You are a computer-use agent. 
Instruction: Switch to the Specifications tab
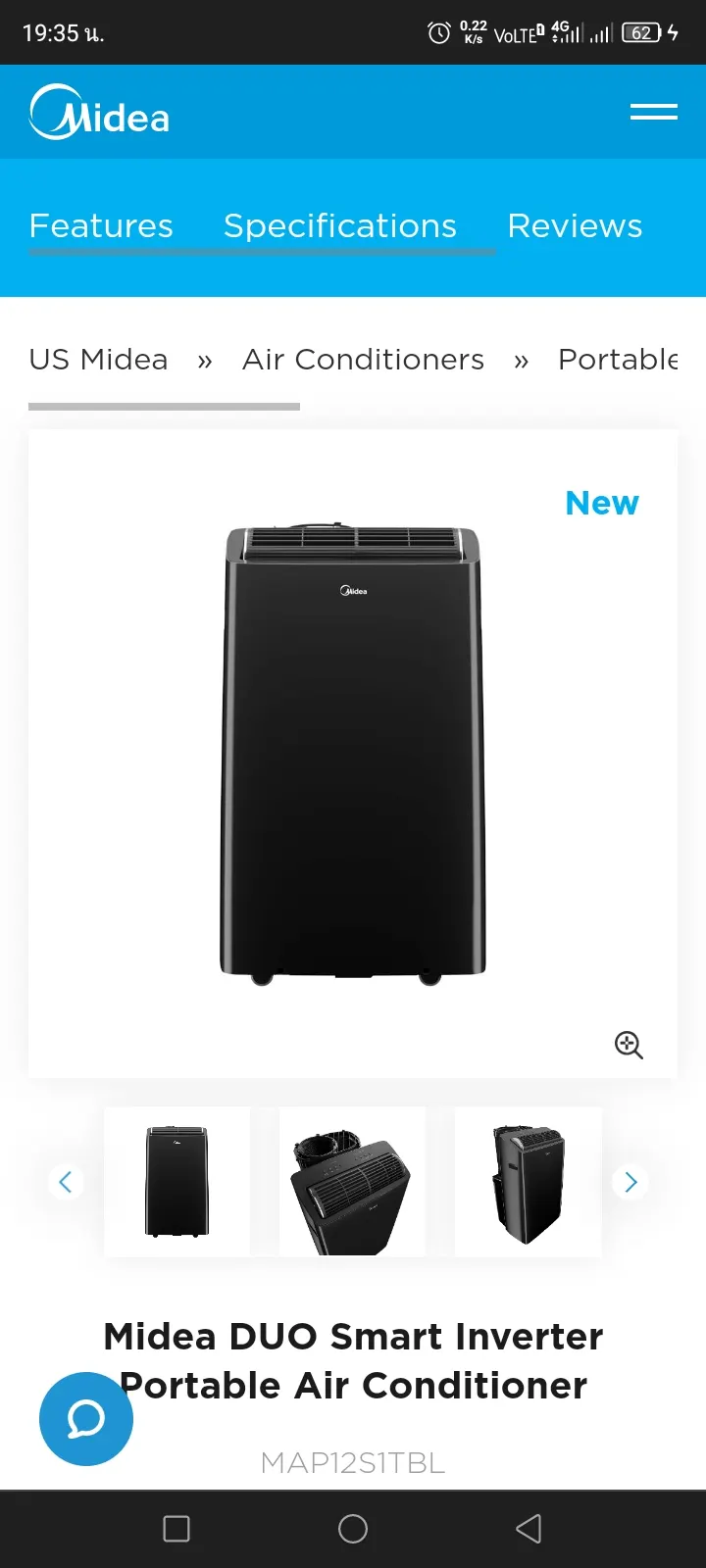coord(340,225)
